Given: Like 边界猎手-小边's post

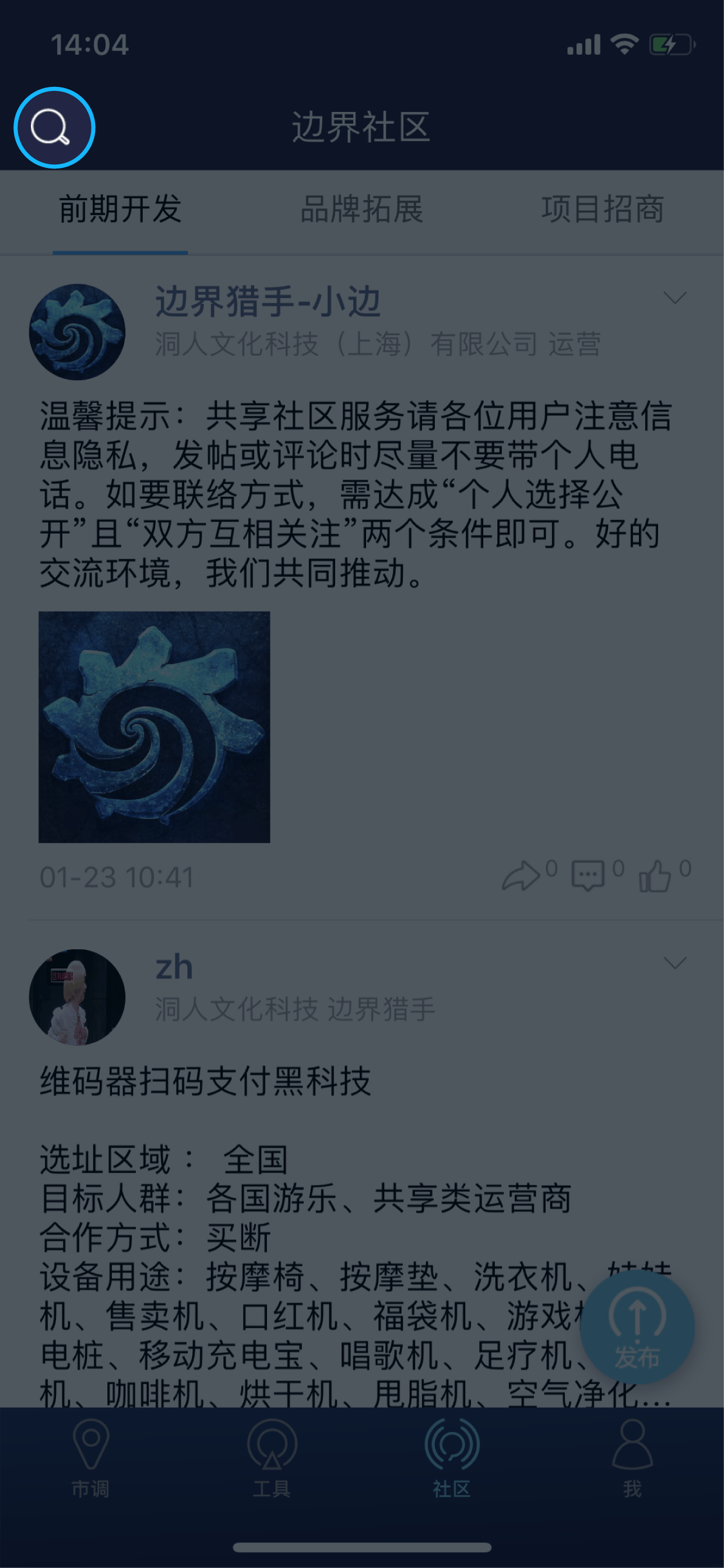Looking at the screenshot, I should tap(655, 876).
